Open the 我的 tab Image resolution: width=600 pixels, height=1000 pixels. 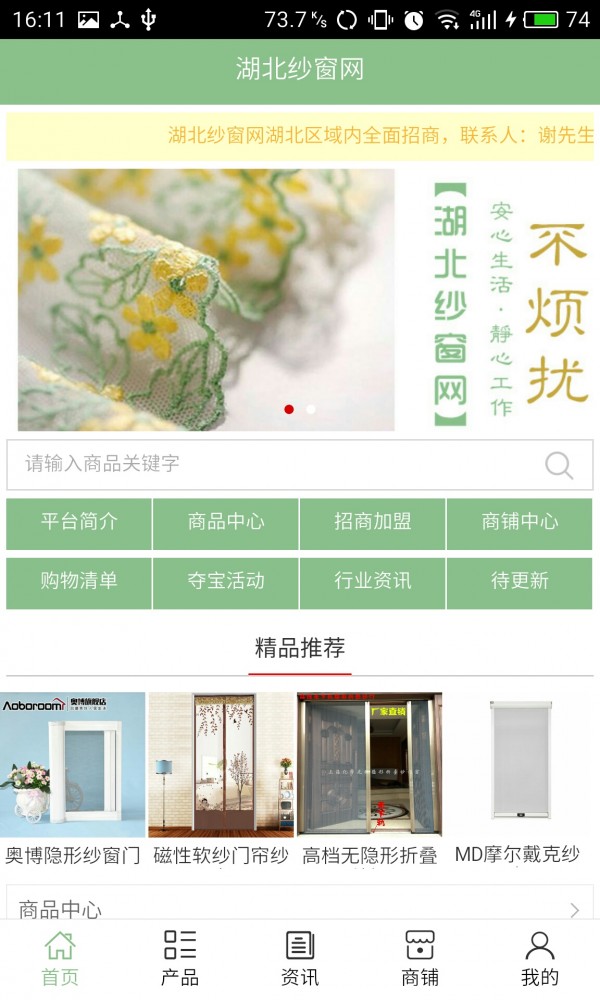[540, 958]
